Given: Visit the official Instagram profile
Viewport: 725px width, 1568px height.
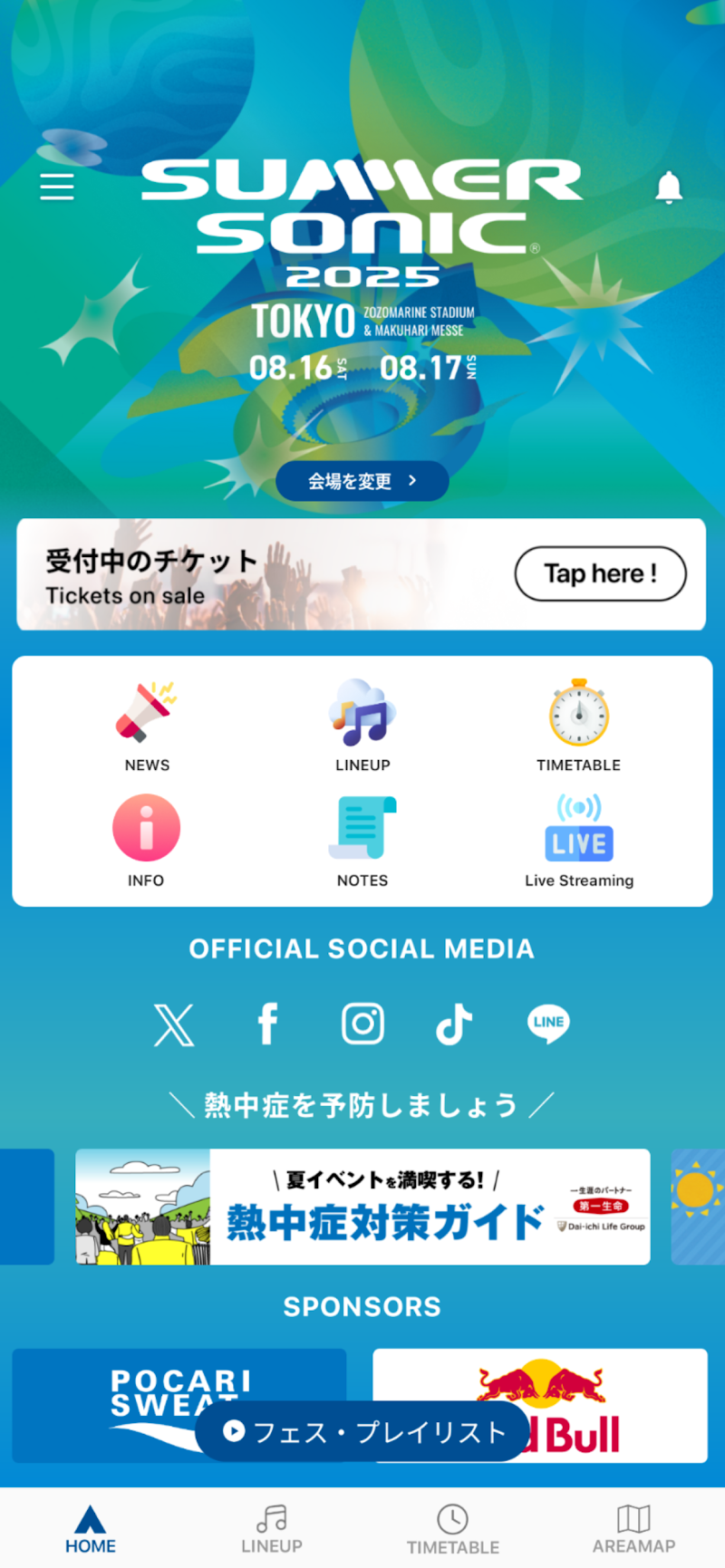Looking at the screenshot, I should point(362,1024).
